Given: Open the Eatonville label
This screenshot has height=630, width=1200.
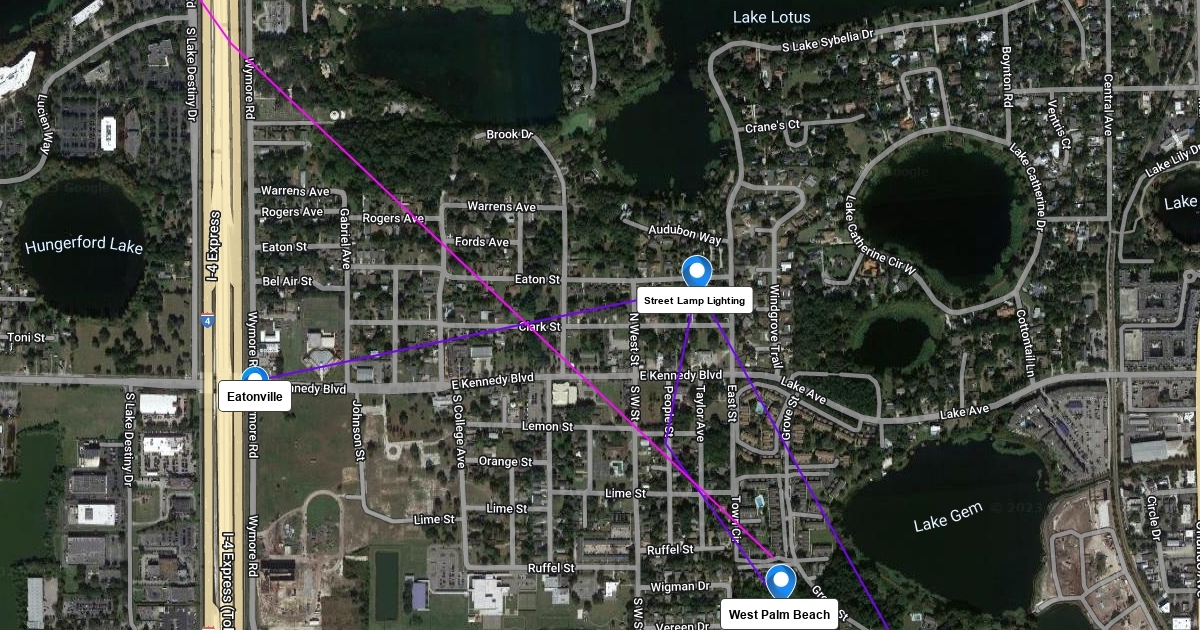Looking at the screenshot, I should click(x=255, y=397).
